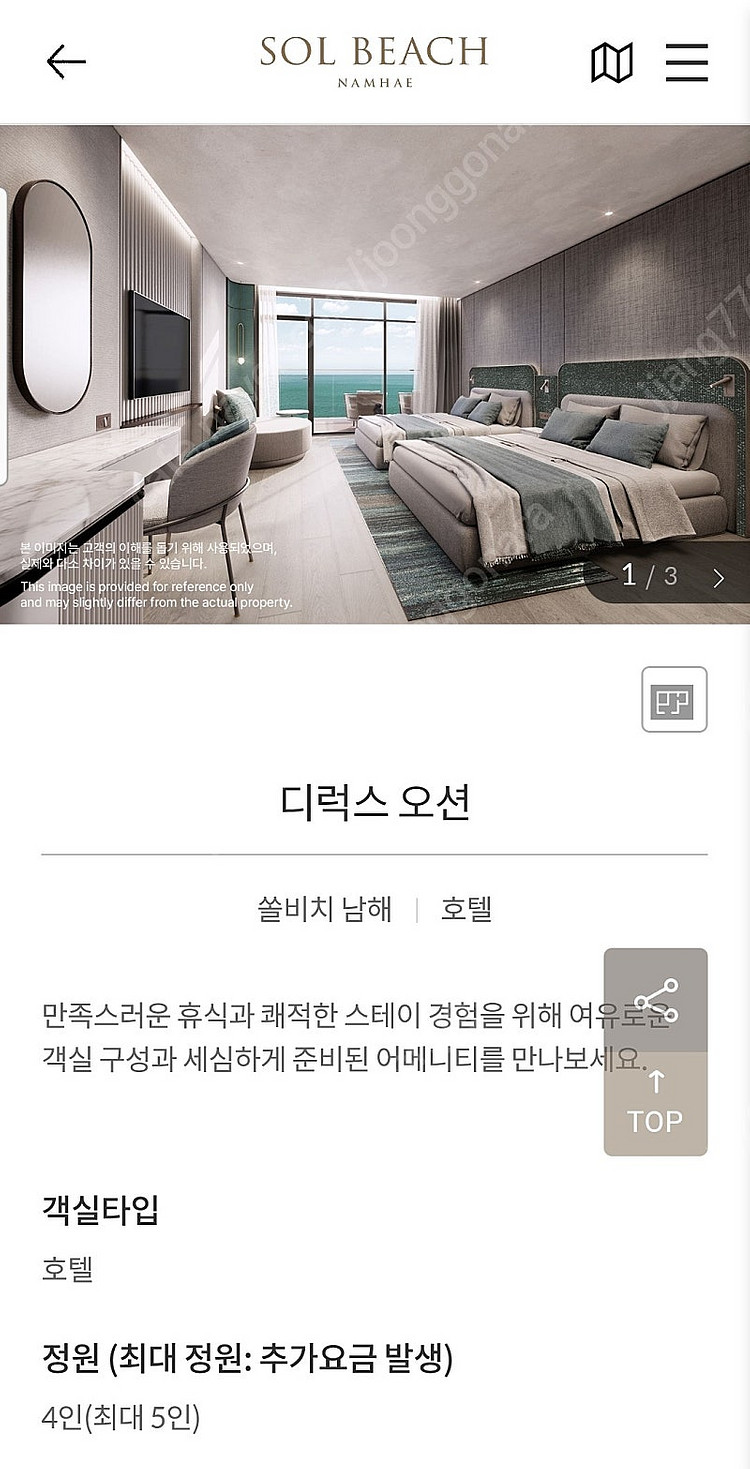Image resolution: width=750 pixels, height=1469 pixels.
Task: Go back using the arrow icon
Action: point(66,62)
